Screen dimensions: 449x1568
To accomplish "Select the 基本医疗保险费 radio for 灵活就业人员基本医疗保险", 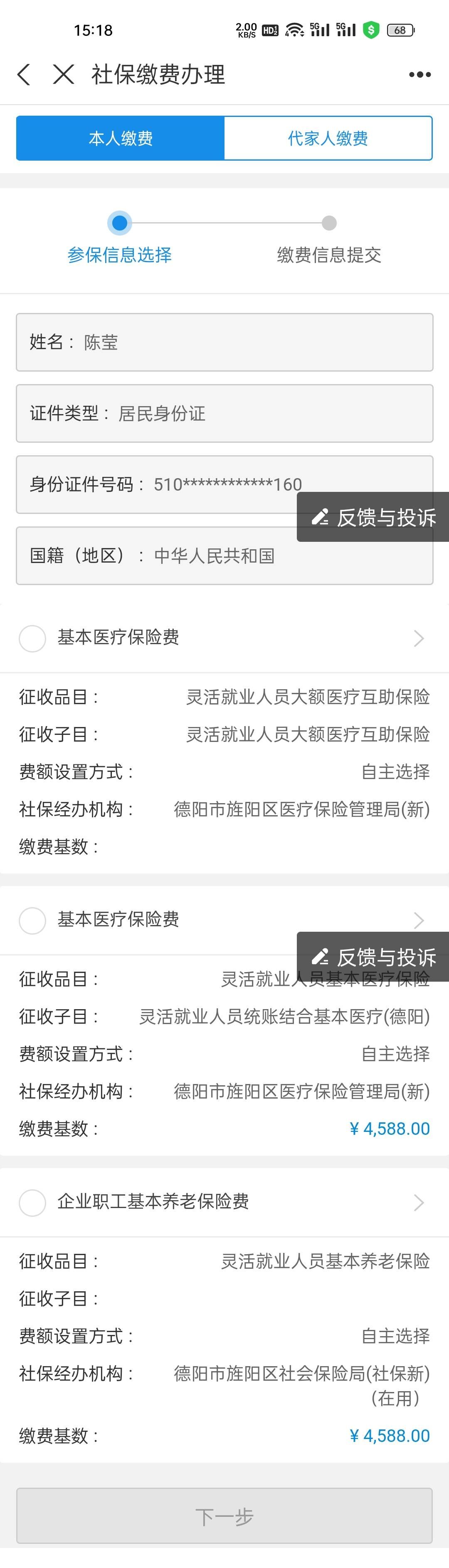I will tap(32, 920).
